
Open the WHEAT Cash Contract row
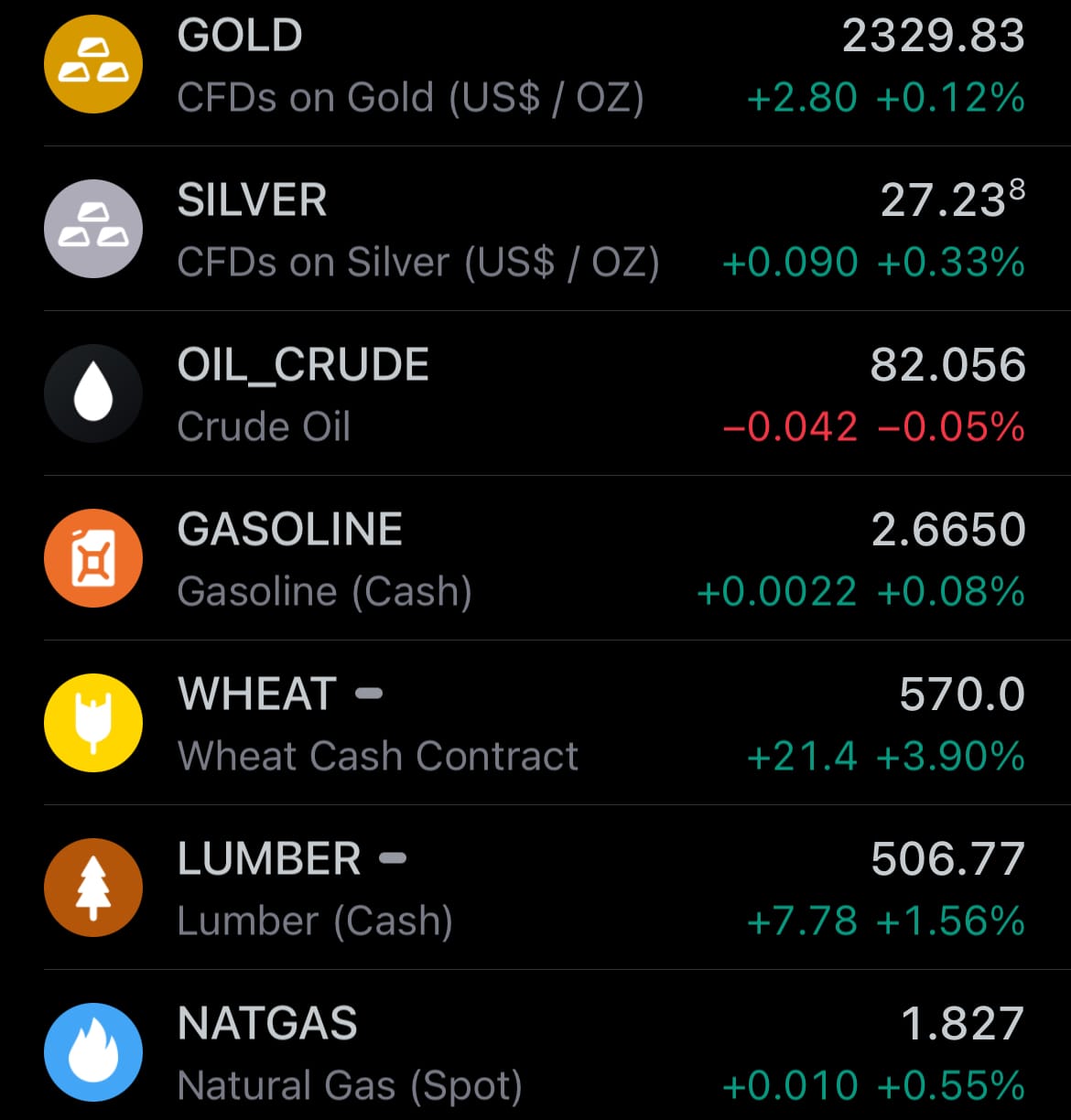click(535, 723)
